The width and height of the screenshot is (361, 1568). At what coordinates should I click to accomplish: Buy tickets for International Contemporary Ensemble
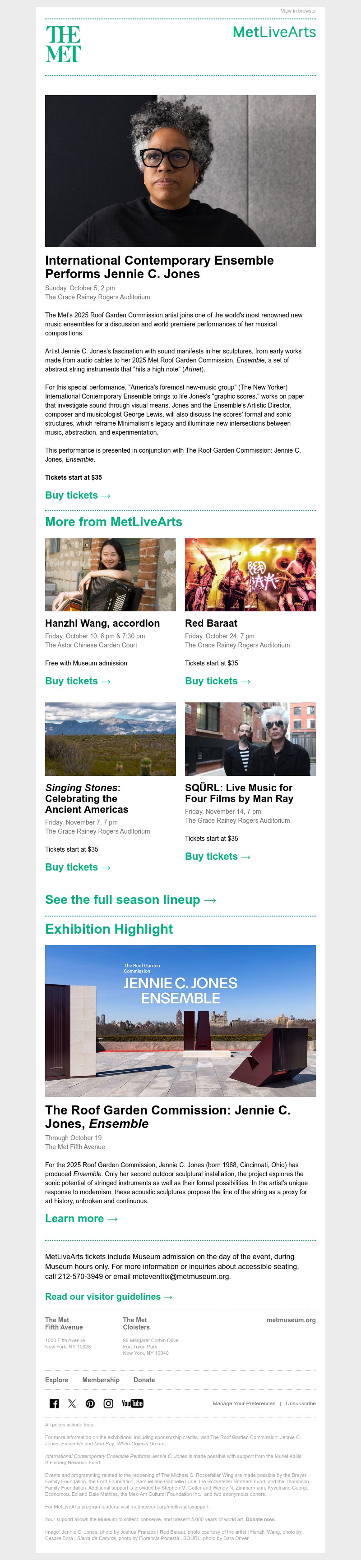(77, 495)
